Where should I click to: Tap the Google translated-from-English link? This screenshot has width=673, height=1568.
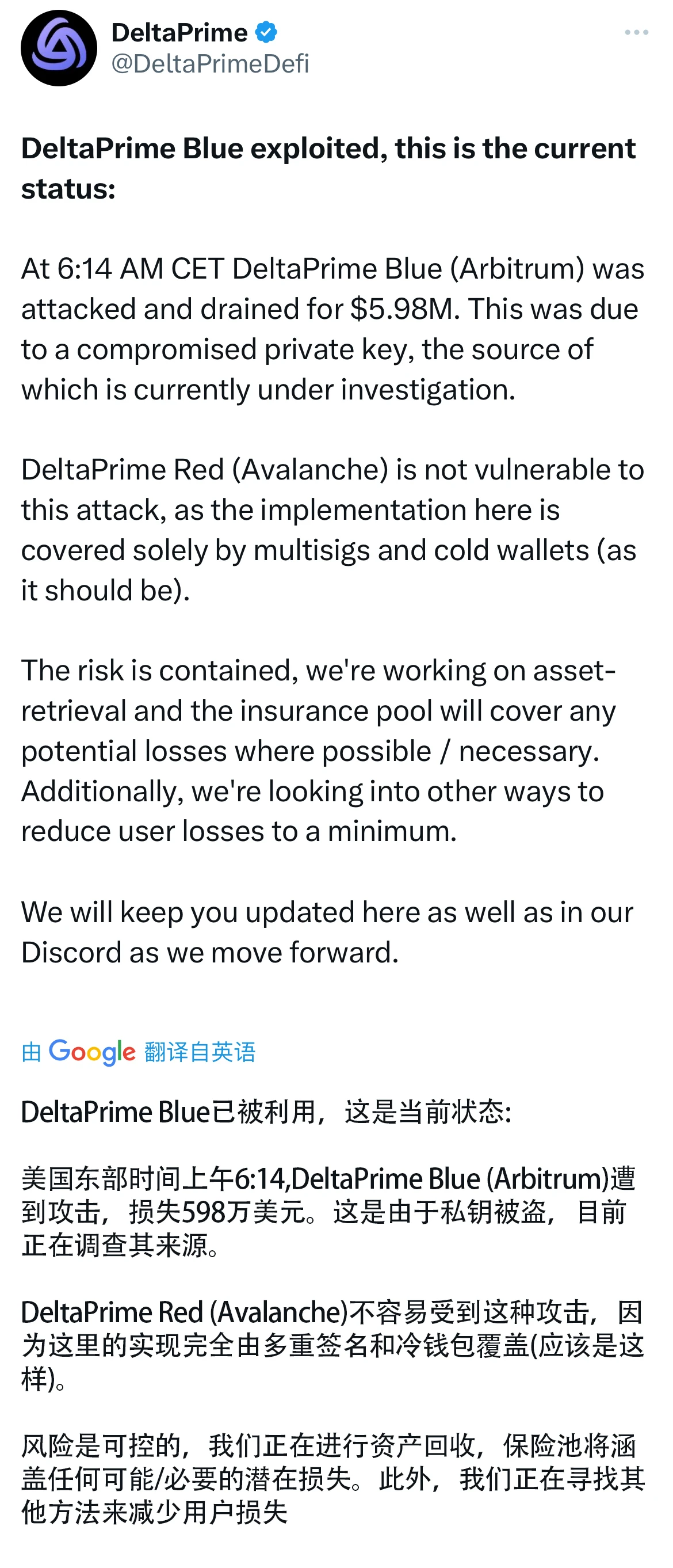tap(139, 1051)
